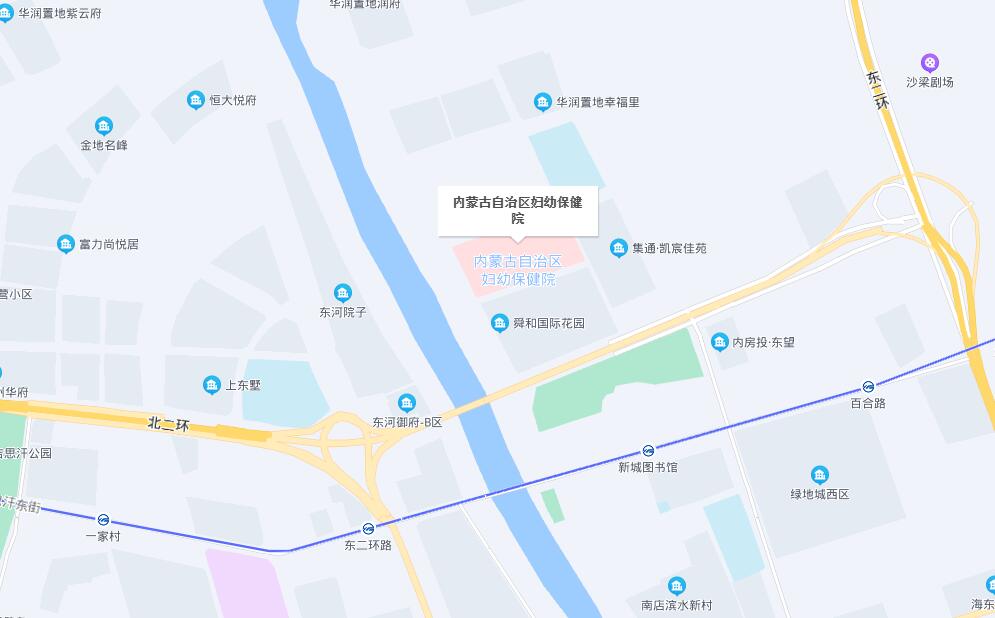Image resolution: width=995 pixels, height=618 pixels.
Task: Open the 富力尚悦居 marker
Action: click(x=66, y=244)
